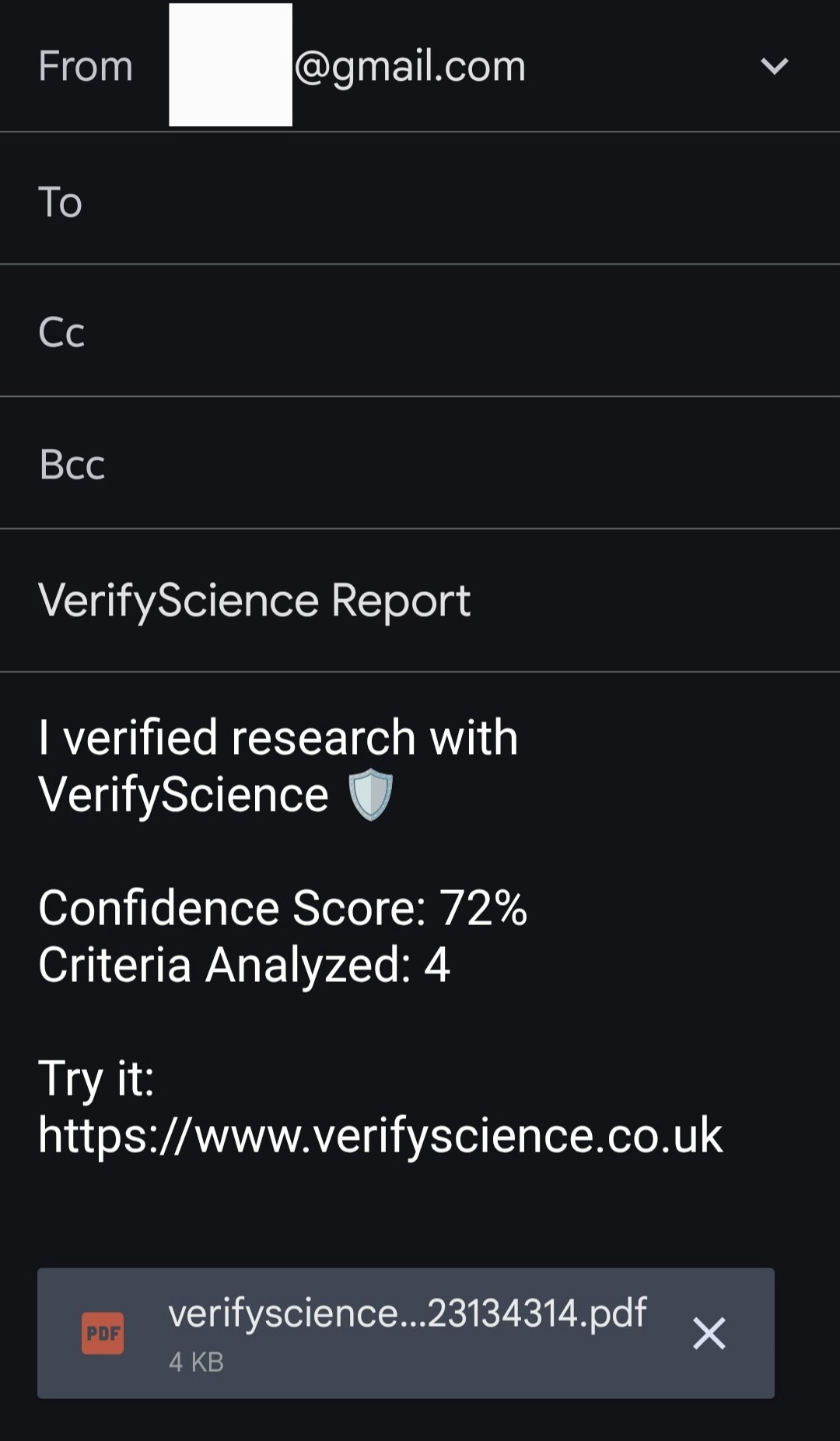Select the Confidence Score line of text
This screenshot has height=1441, width=840.
click(282, 906)
